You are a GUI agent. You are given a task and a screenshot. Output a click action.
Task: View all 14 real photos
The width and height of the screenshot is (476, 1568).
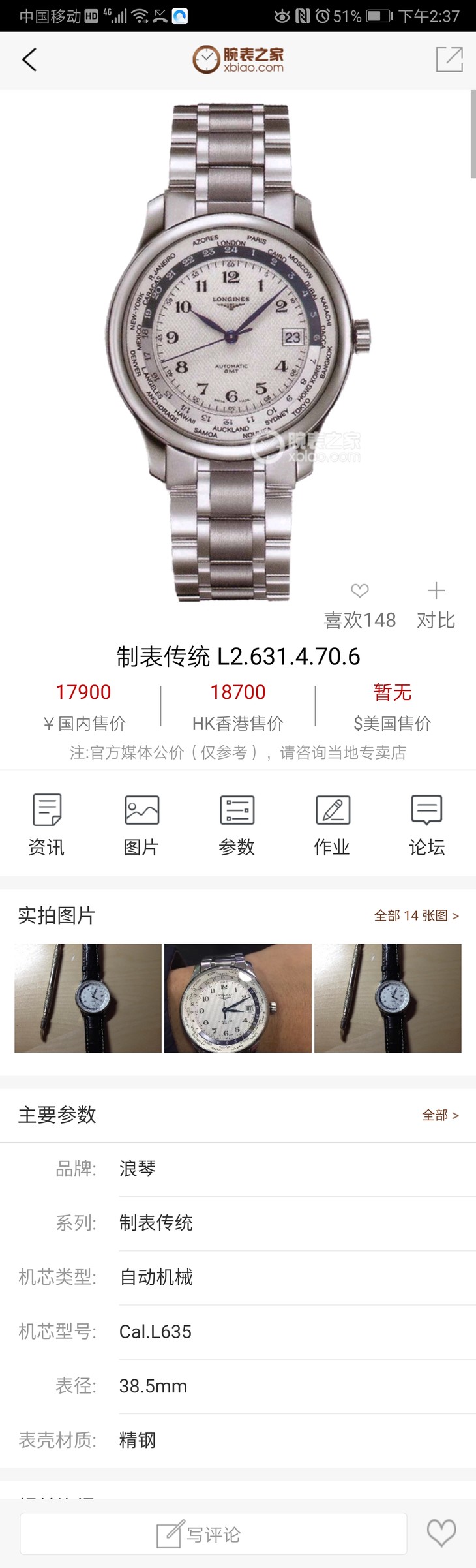coord(416,915)
